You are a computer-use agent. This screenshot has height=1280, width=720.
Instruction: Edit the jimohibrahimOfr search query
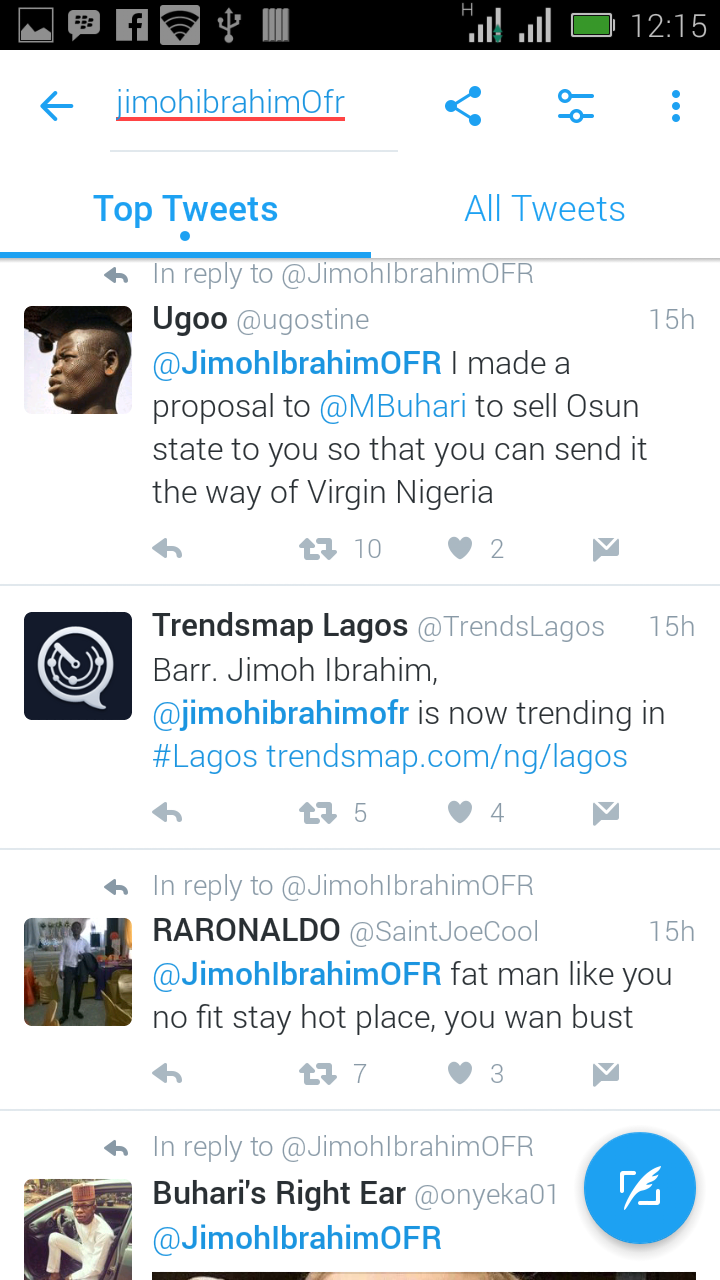click(230, 104)
